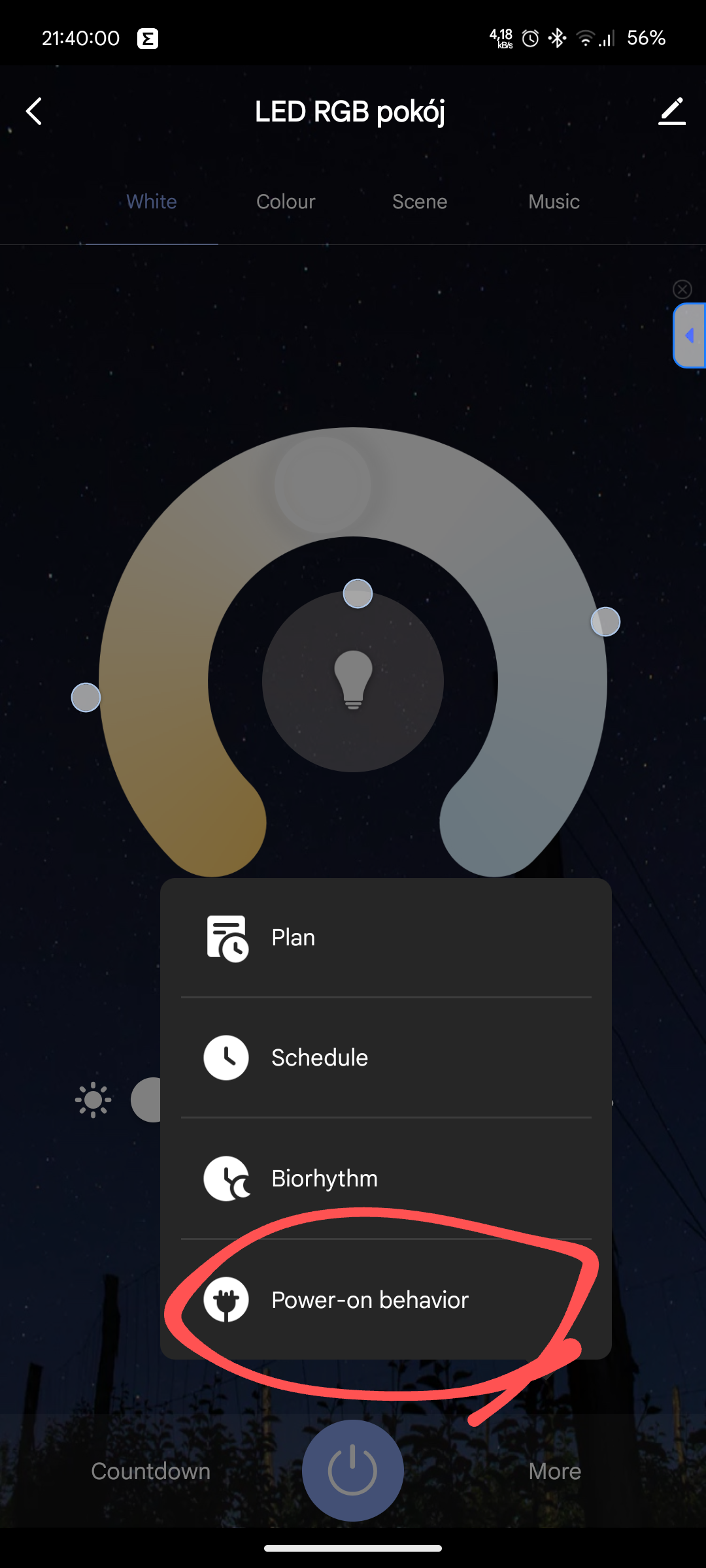Open Power-on behavior settings
This screenshot has height=1568, width=706.
386,1300
